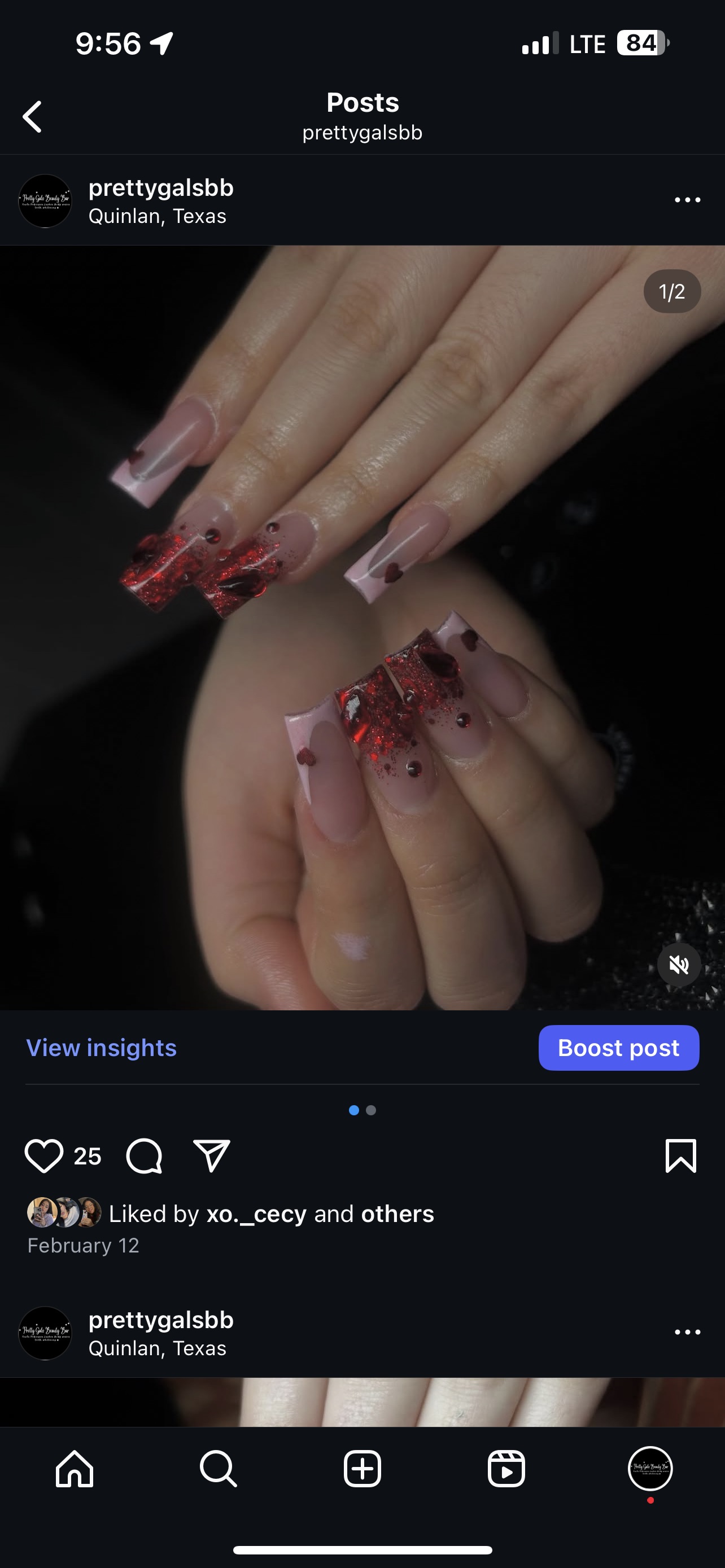The width and height of the screenshot is (725, 1568).
Task: Open the red glitter nails post media
Action: [x=362, y=627]
